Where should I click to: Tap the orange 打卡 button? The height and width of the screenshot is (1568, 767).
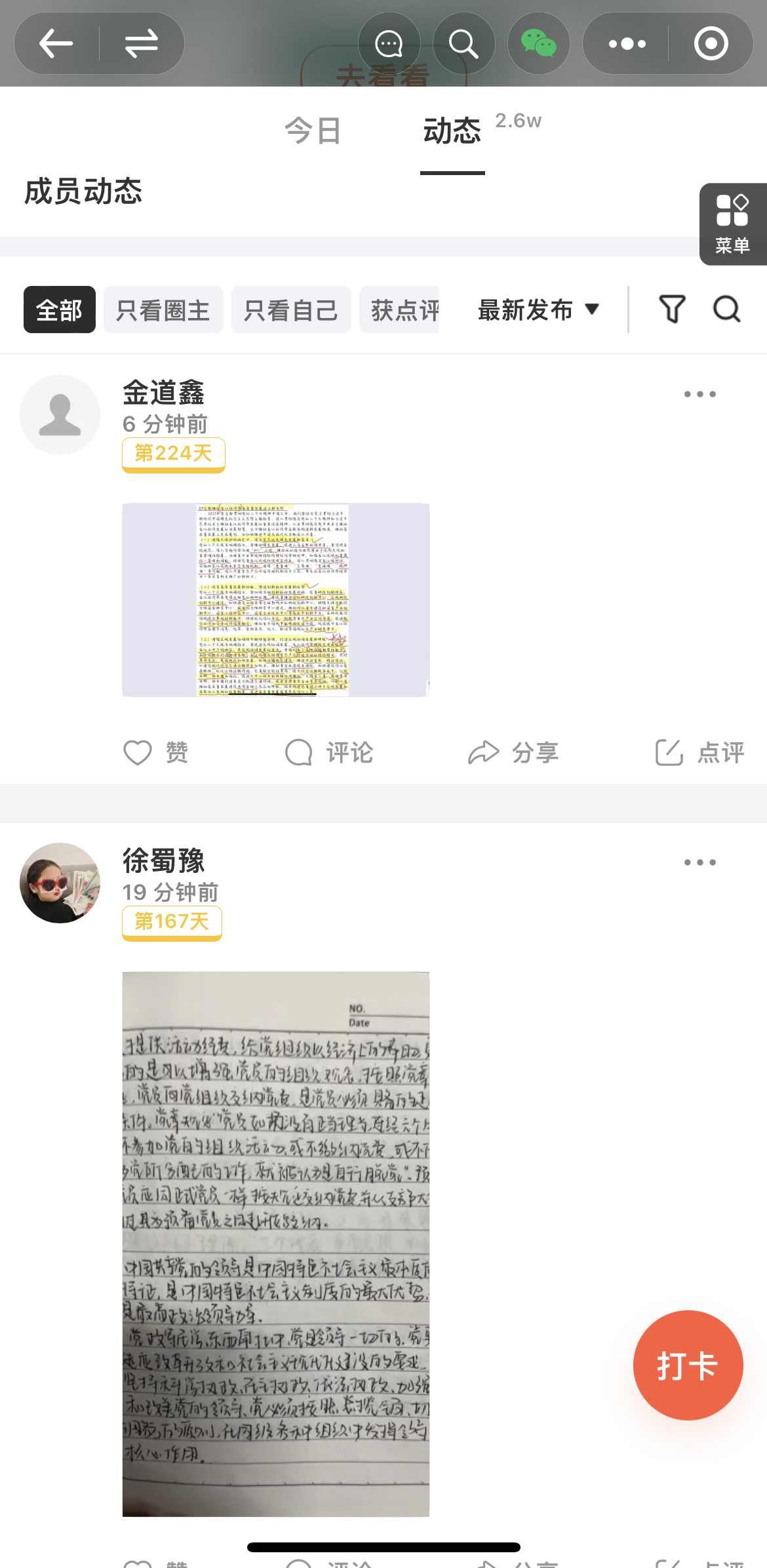688,1365
